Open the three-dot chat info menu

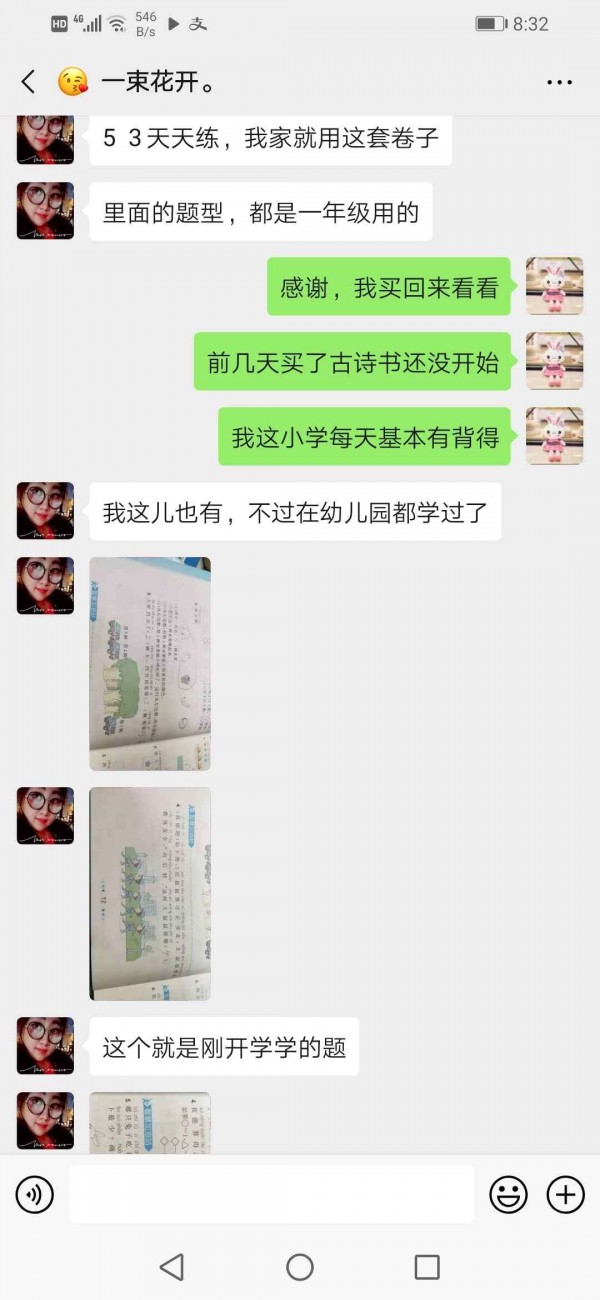click(559, 82)
